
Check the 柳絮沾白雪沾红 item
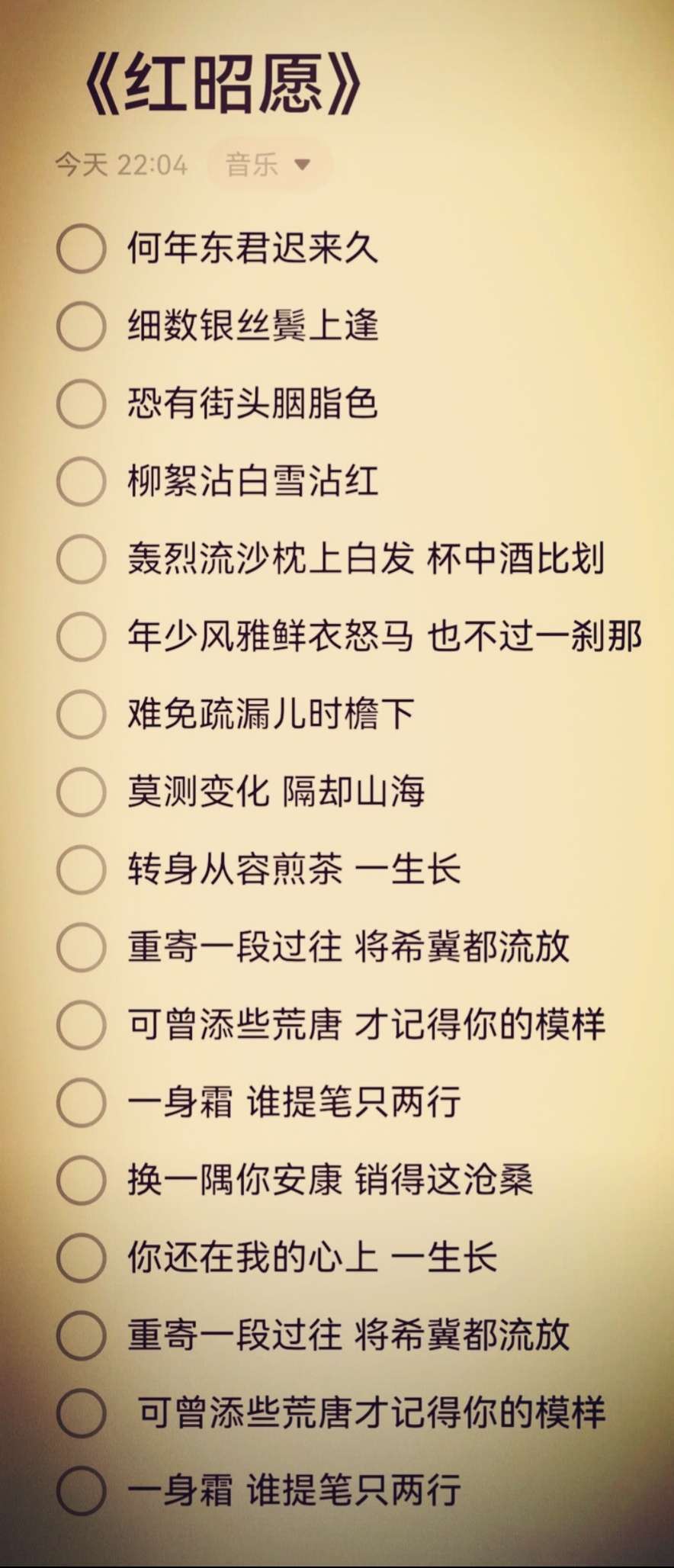click(81, 481)
